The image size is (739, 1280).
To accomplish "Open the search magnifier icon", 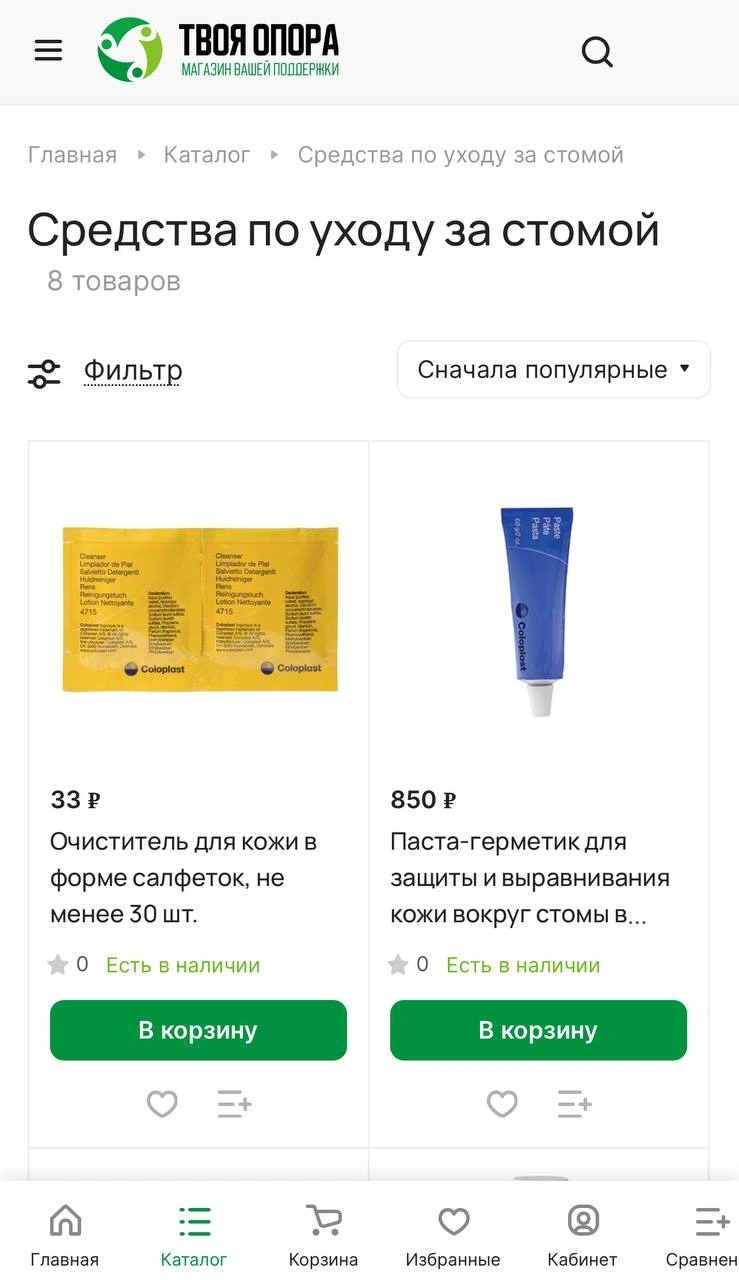I will tap(597, 51).
